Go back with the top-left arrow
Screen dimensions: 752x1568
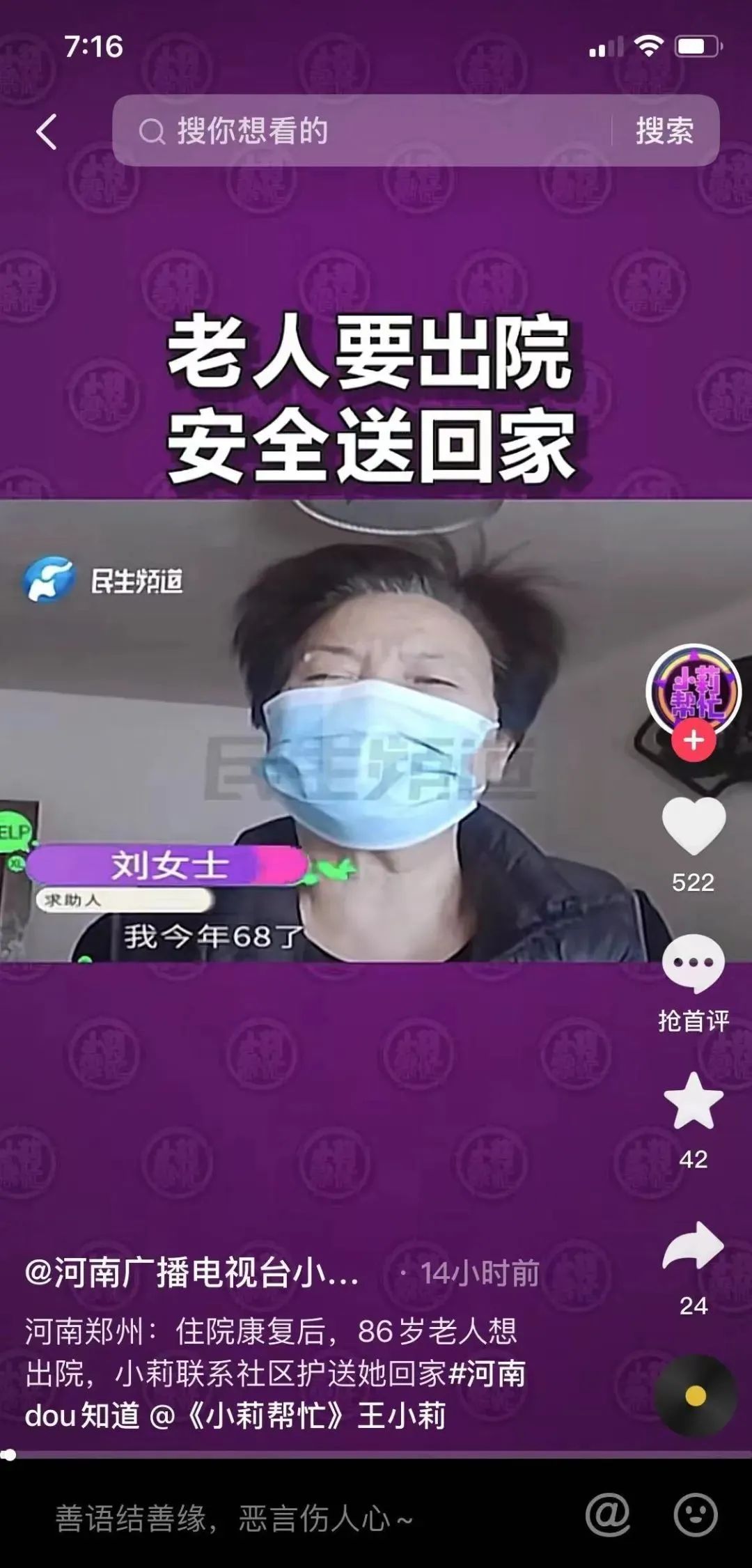47,132
